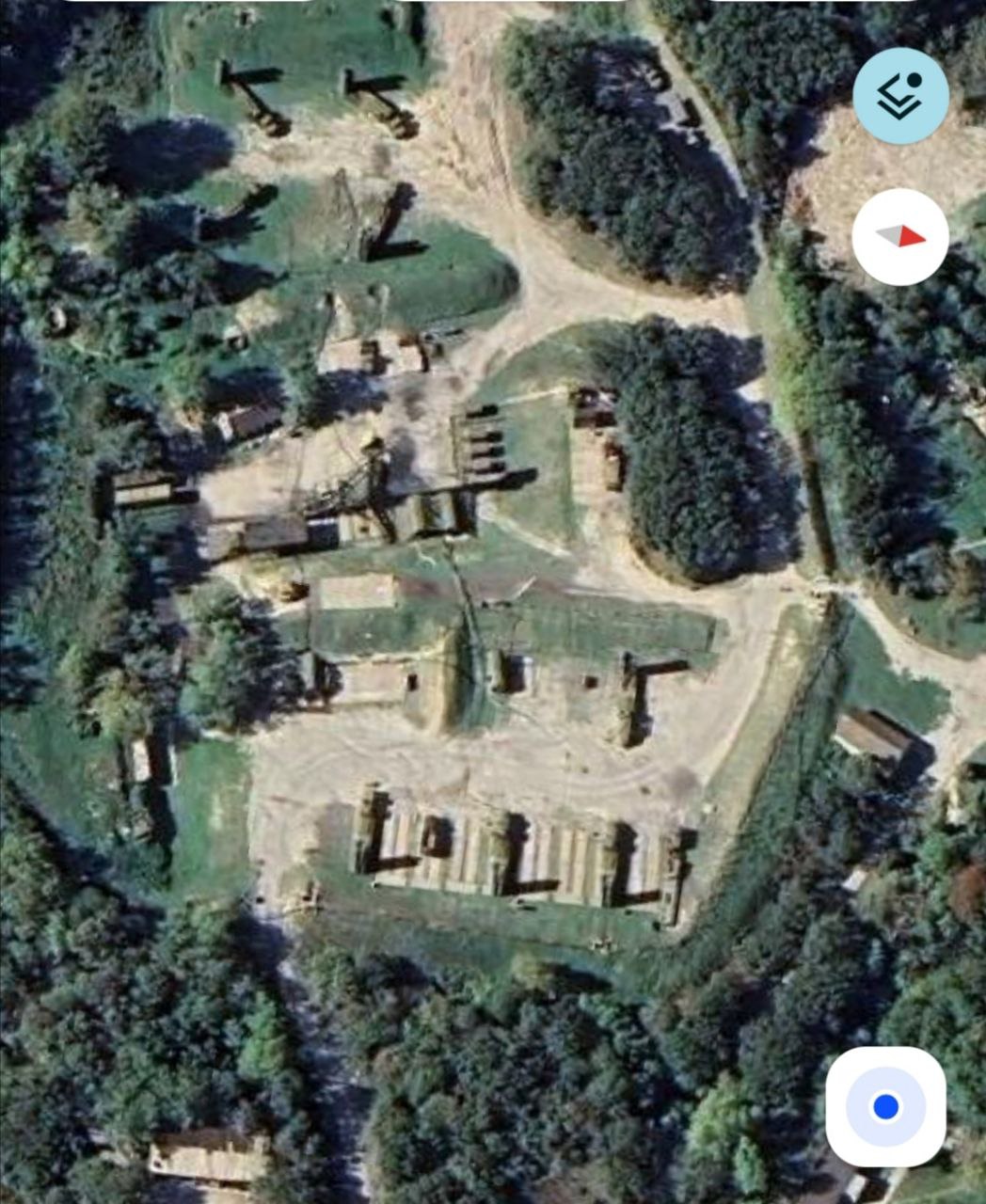986x1204 pixels.
Task: Center map on my location
Action: [885, 1106]
